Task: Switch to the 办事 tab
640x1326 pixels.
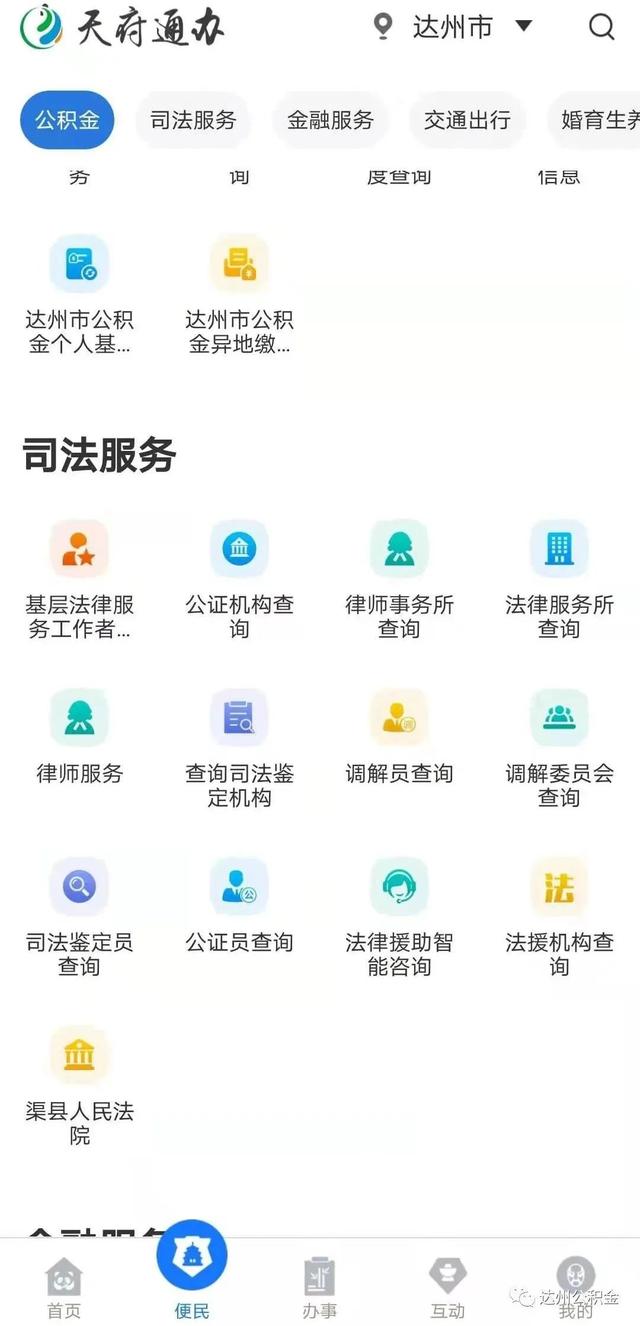Action: (x=320, y=1288)
